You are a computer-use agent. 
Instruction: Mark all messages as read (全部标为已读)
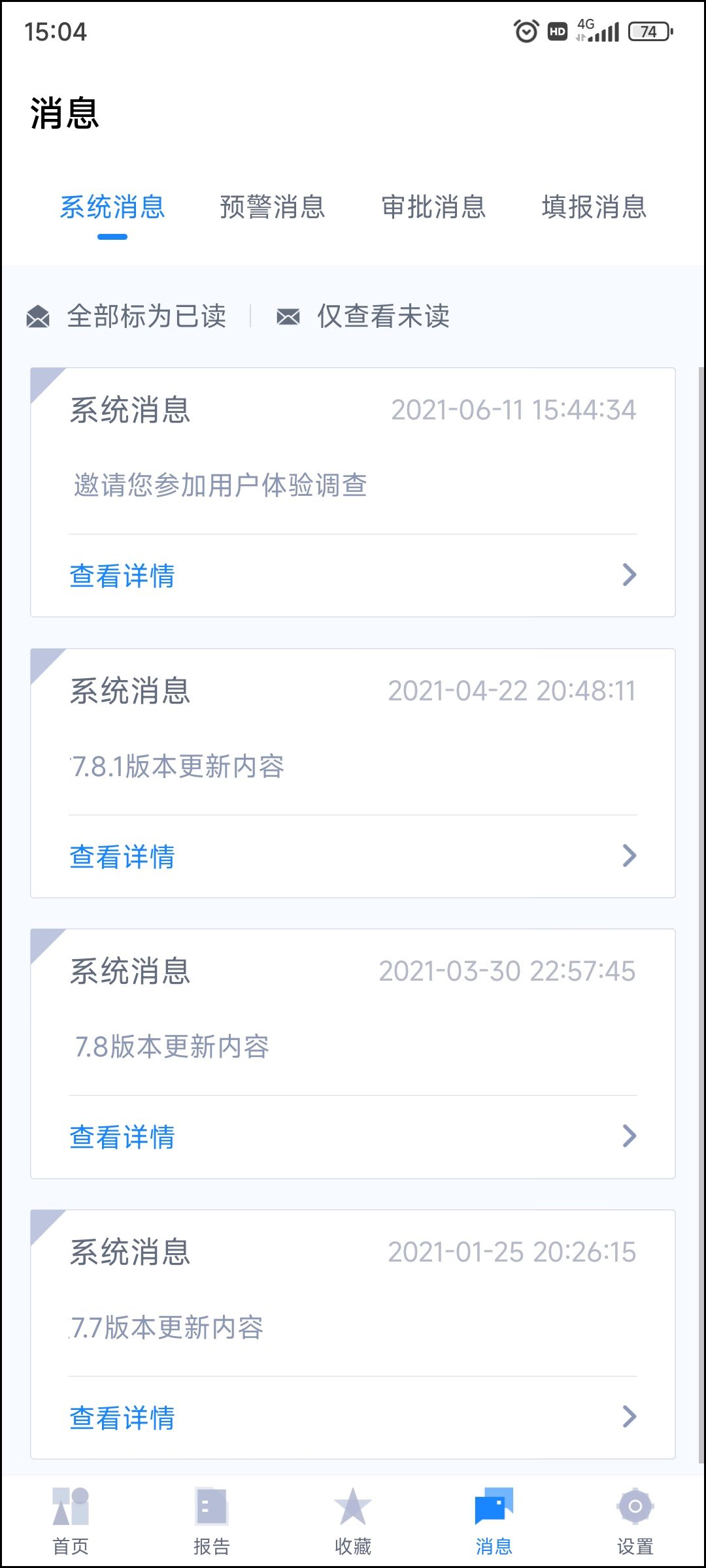point(127,317)
